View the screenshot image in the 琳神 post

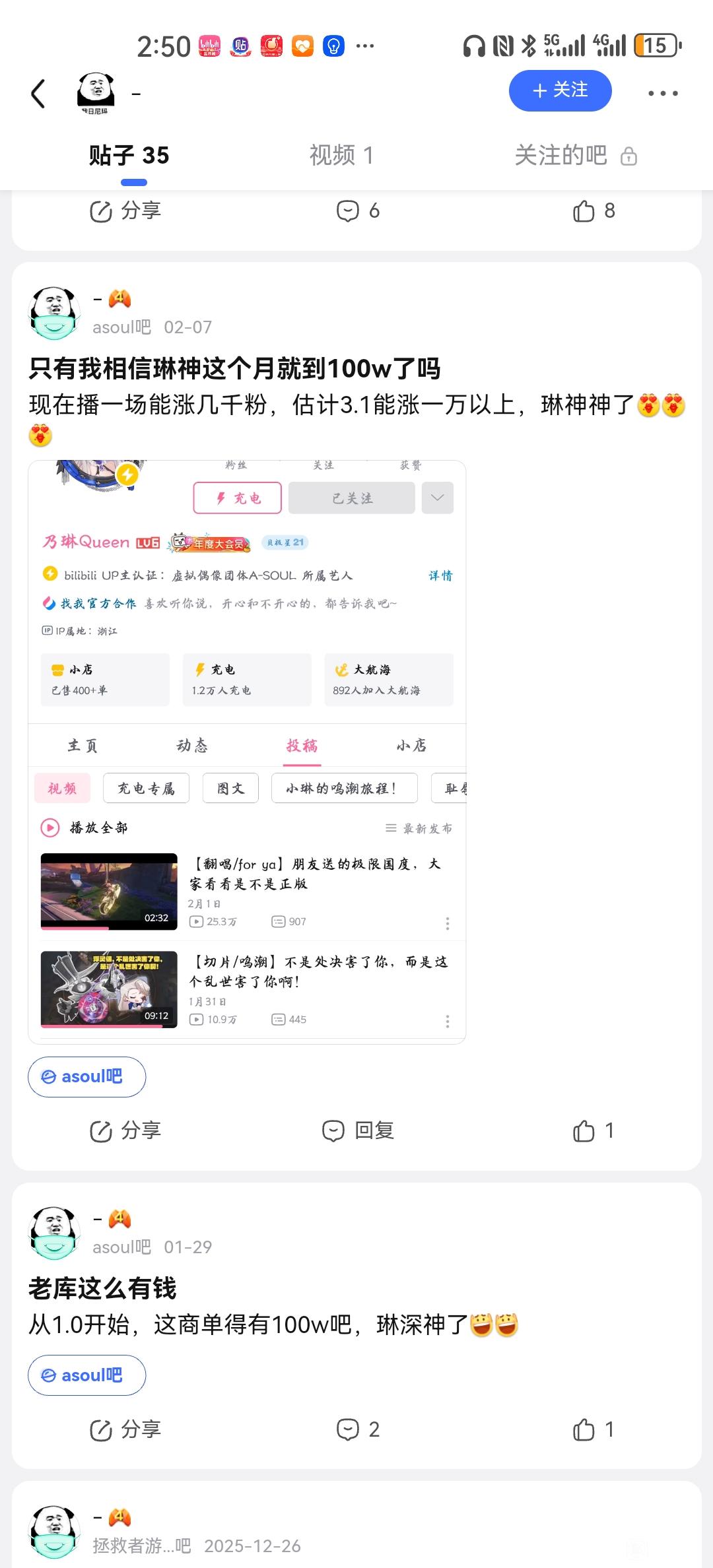(247, 752)
